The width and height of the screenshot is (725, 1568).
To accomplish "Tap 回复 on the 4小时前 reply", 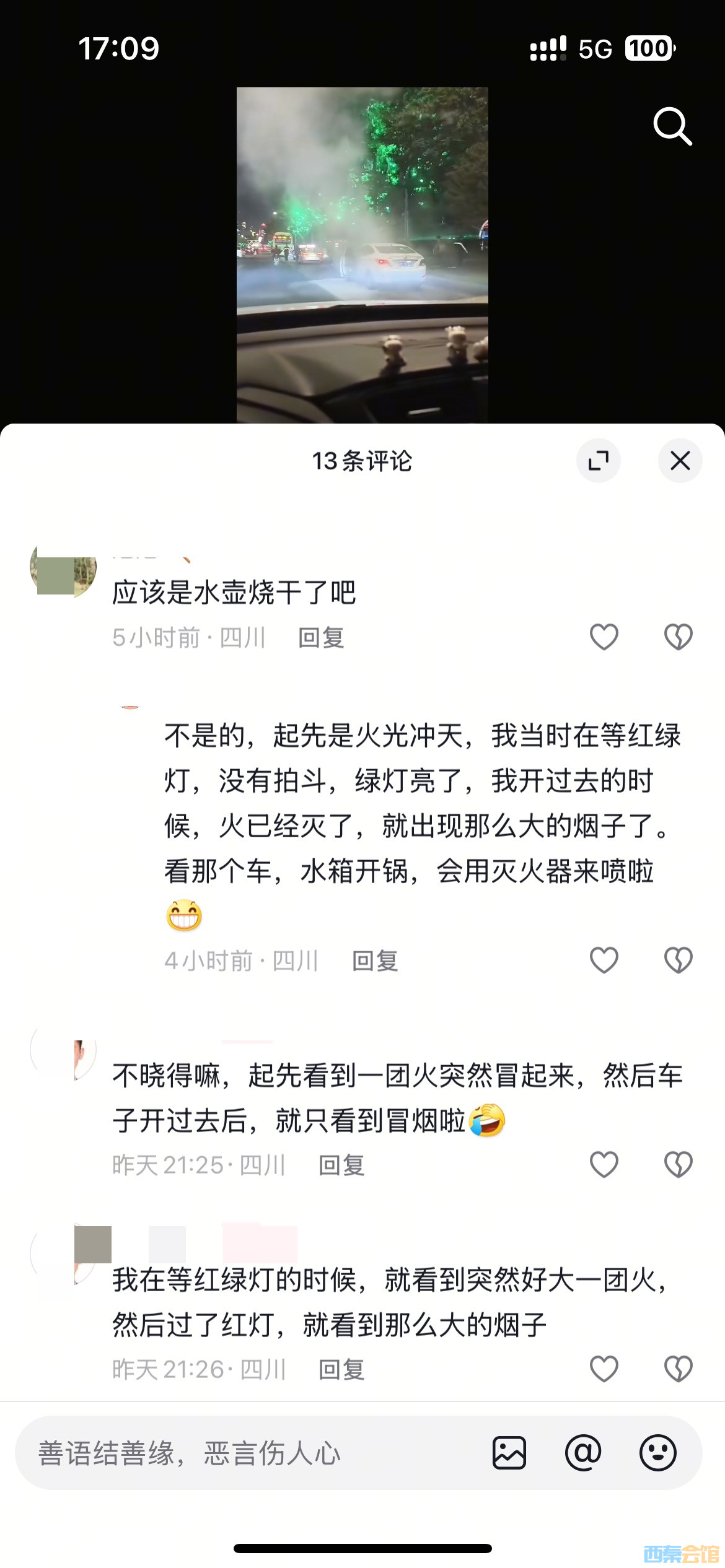I will (x=374, y=961).
